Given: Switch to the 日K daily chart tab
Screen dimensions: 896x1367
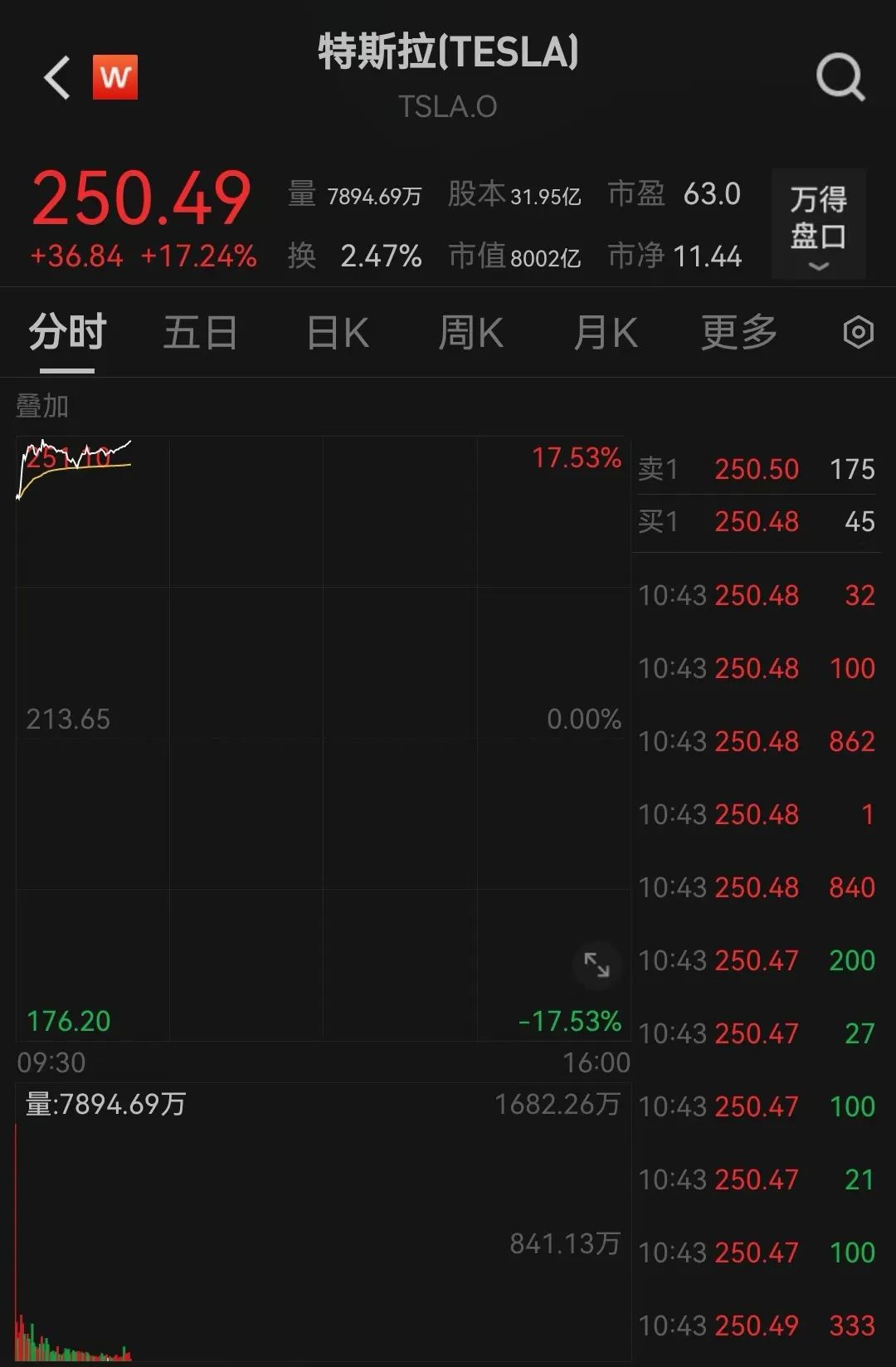Looking at the screenshot, I should point(335,331).
